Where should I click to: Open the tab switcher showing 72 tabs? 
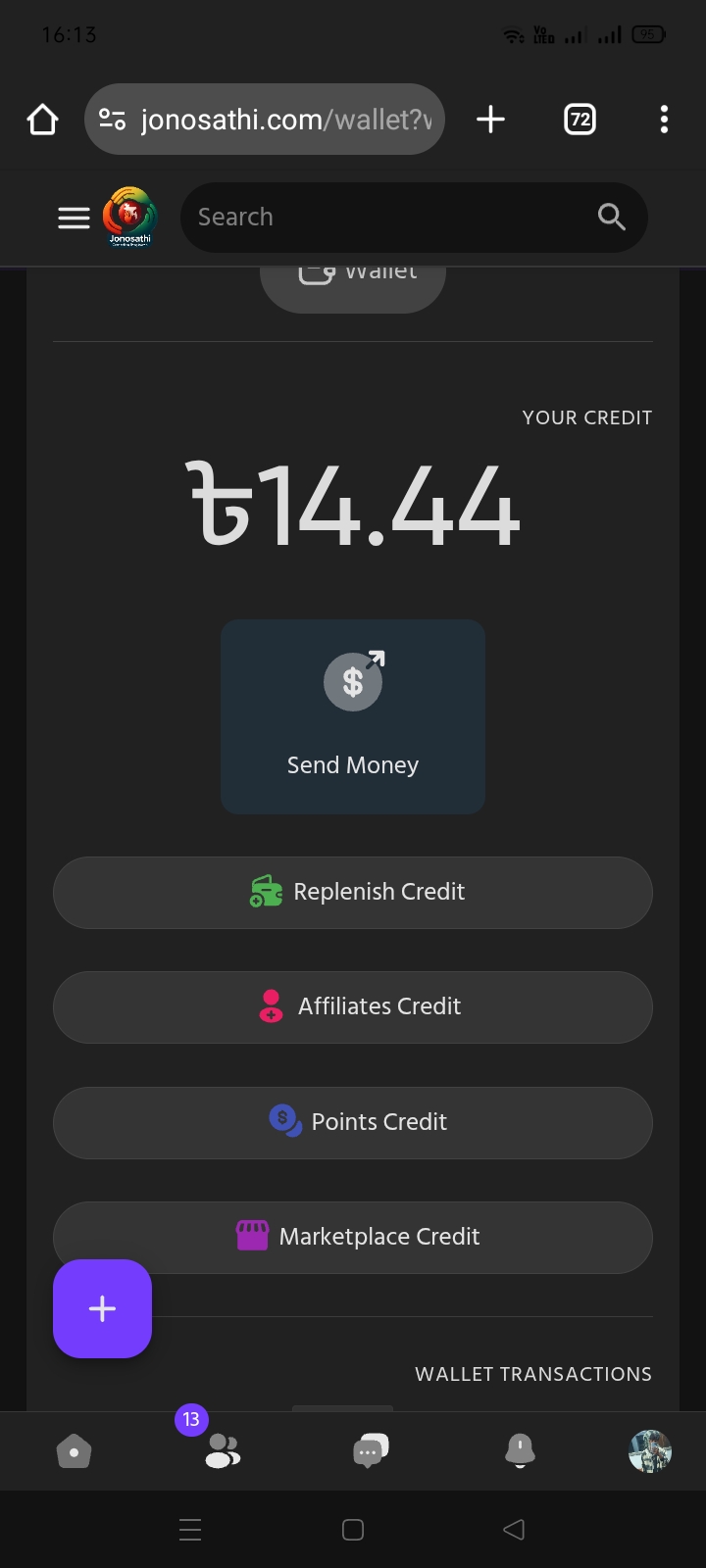click(580, 120)
